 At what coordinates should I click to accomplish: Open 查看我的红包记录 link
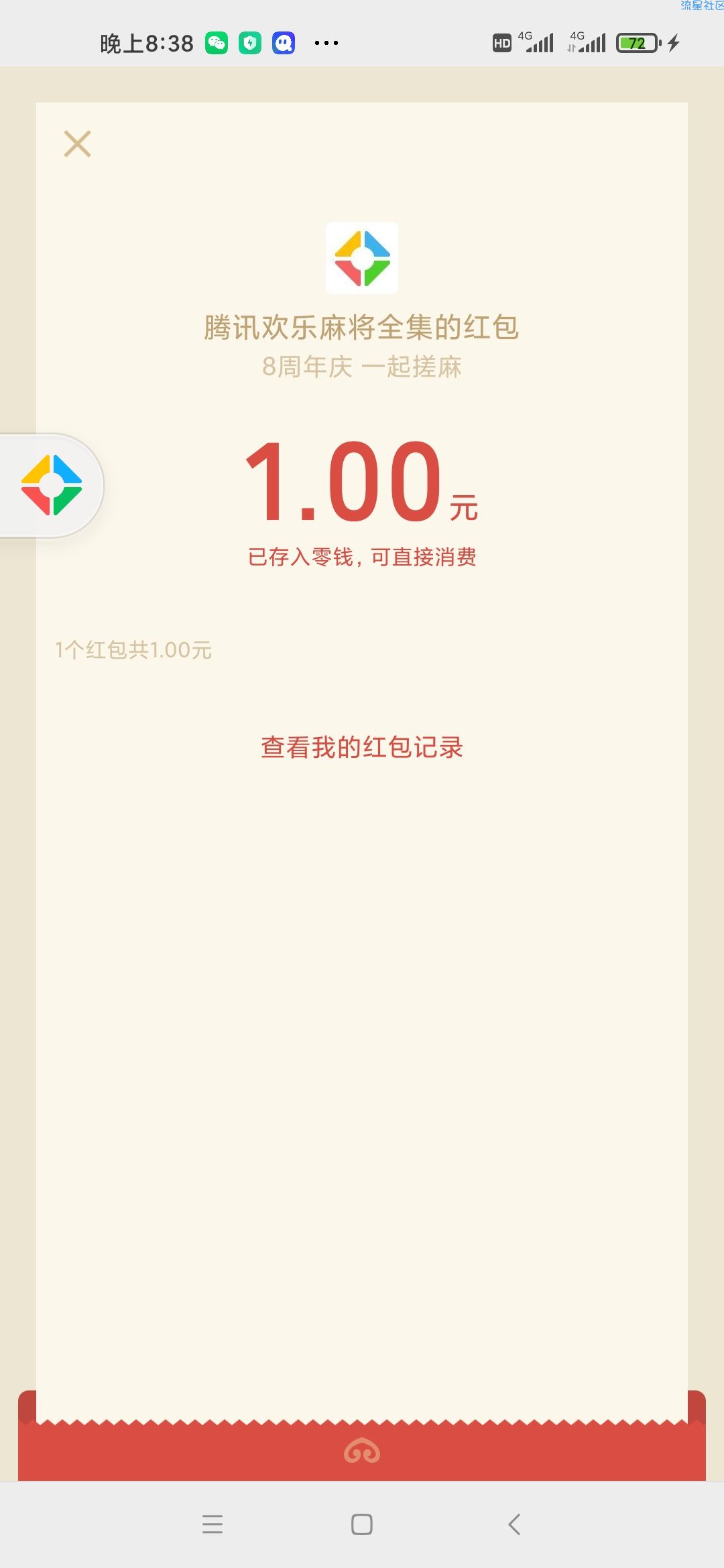click(362, 747)
